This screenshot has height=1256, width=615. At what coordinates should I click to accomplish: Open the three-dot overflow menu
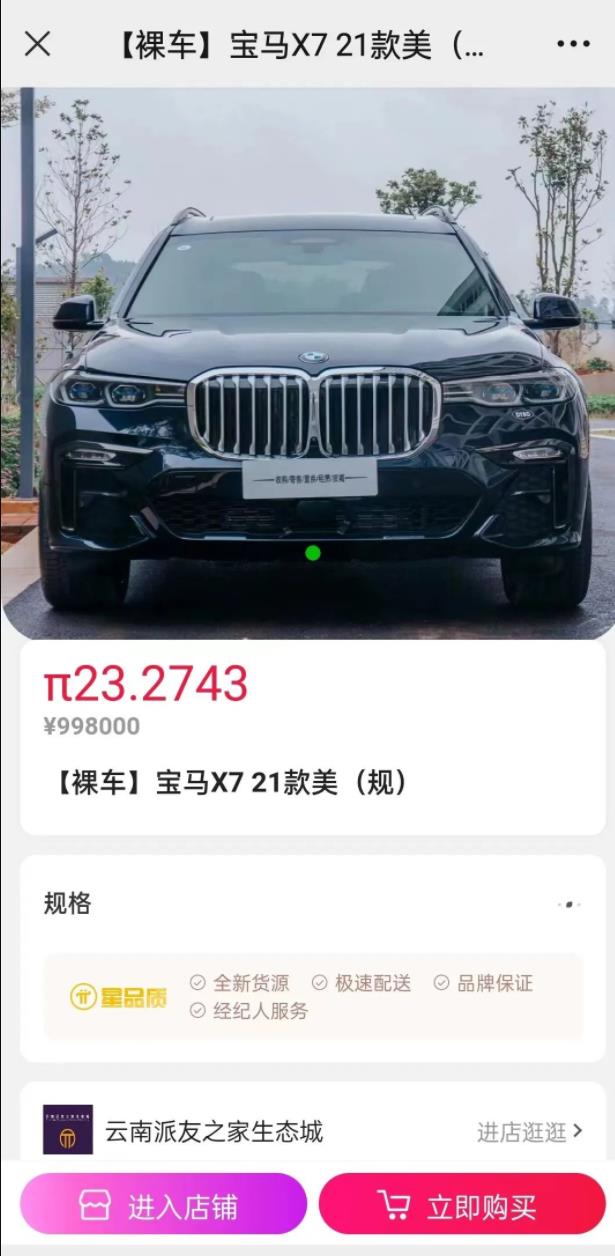[573, 44]
